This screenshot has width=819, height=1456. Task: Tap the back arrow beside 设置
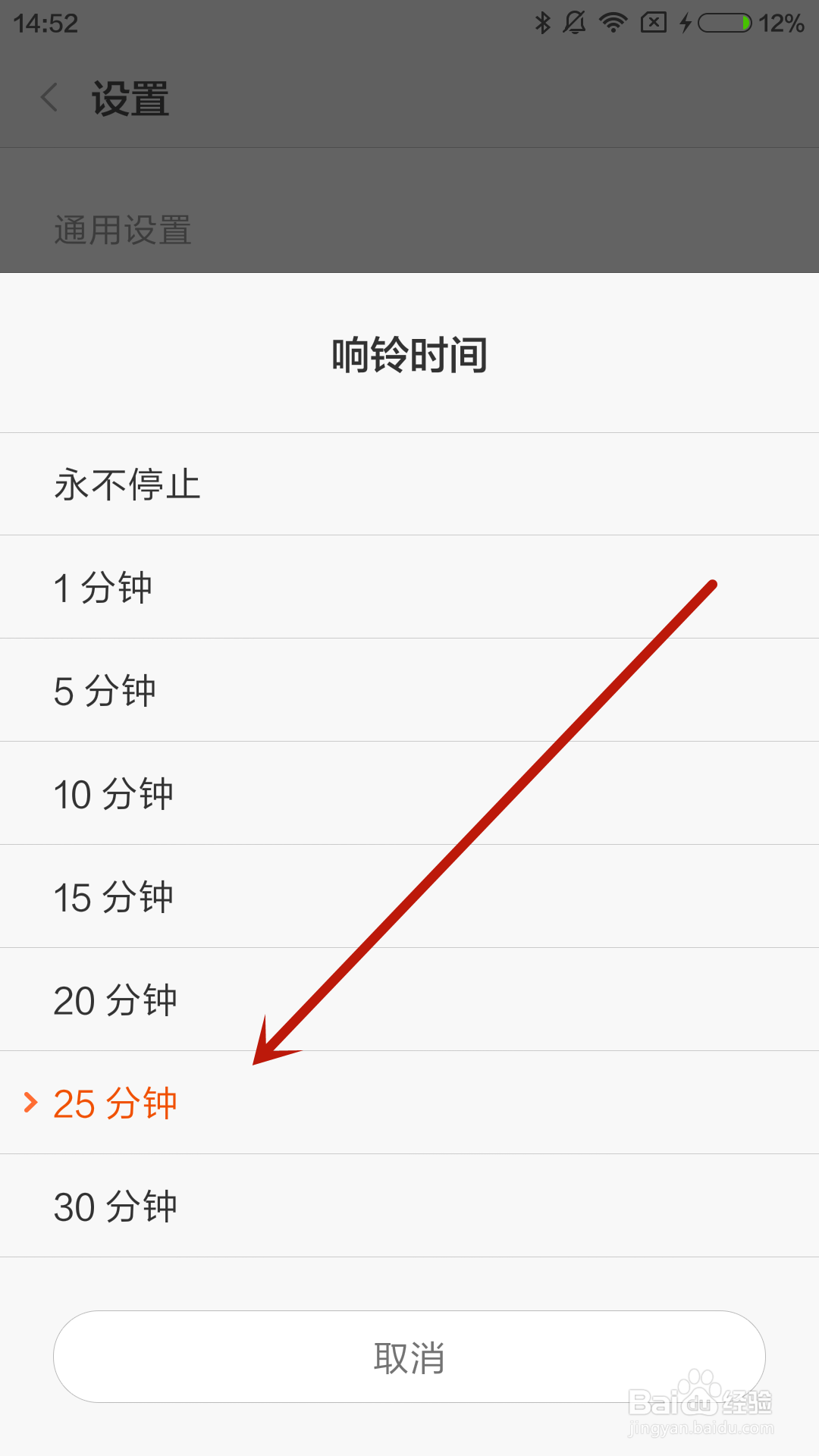click(x=49, y=99)
